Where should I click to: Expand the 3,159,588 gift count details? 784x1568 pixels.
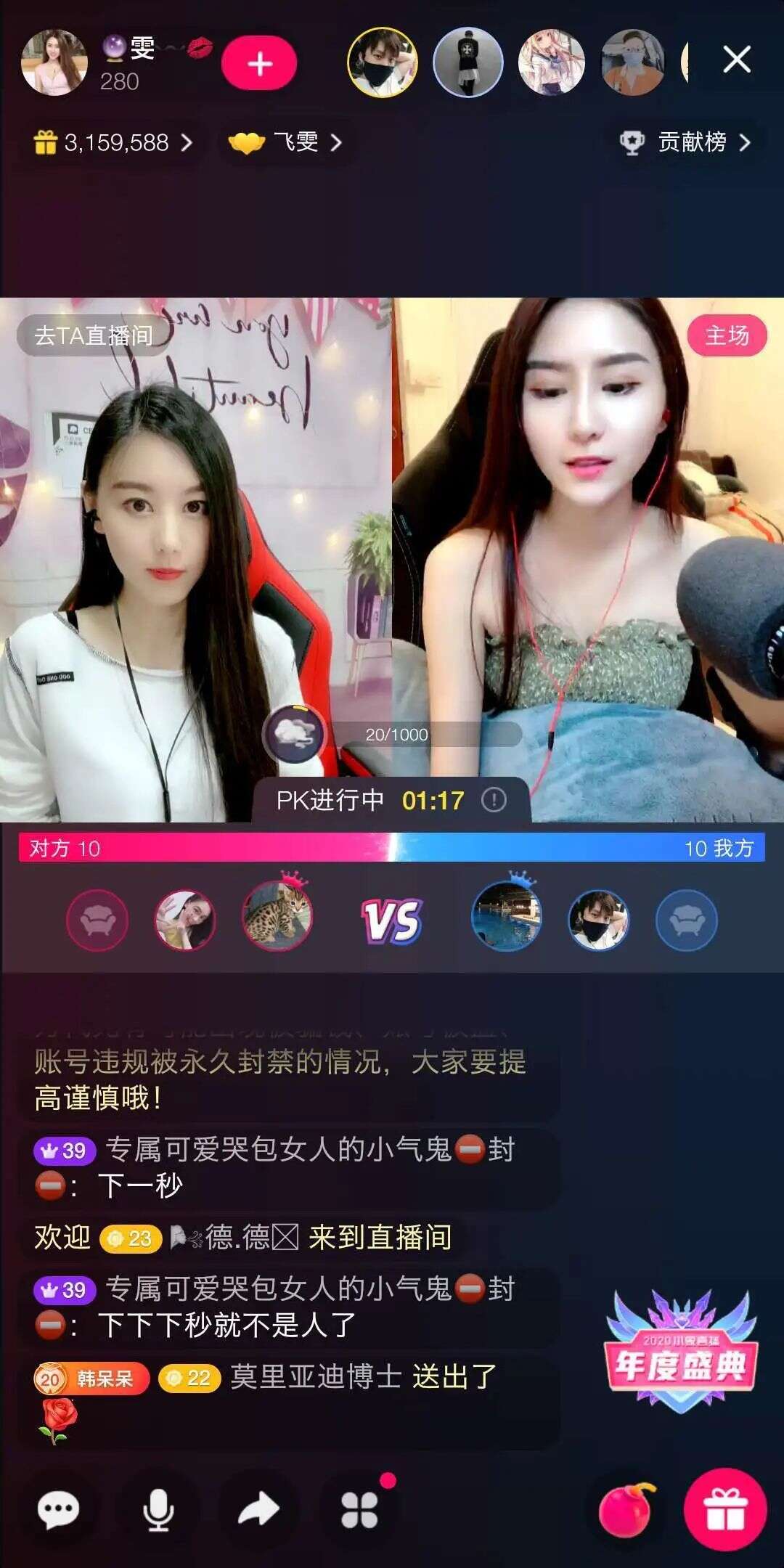116,143
